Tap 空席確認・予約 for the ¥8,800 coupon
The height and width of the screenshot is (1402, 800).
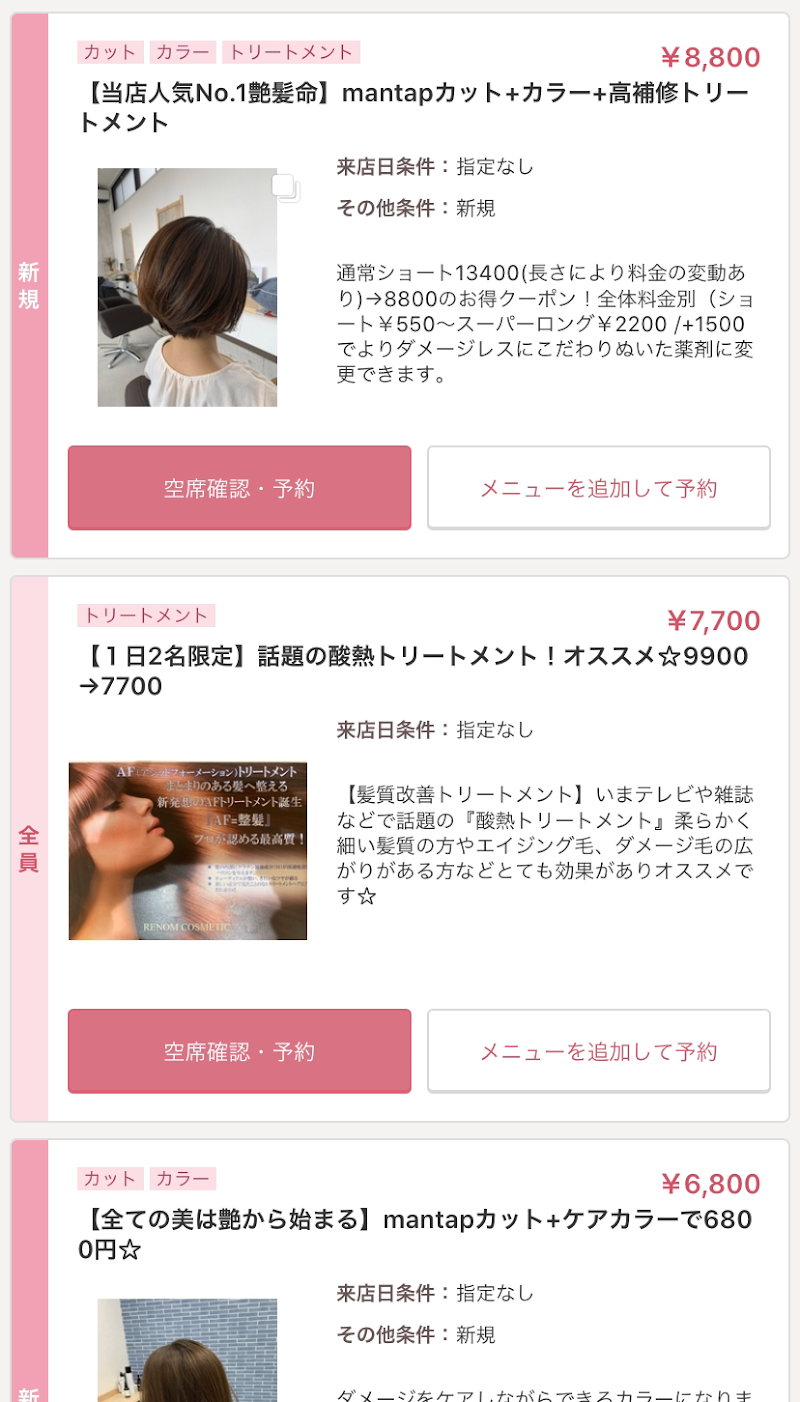pos(239,488)
